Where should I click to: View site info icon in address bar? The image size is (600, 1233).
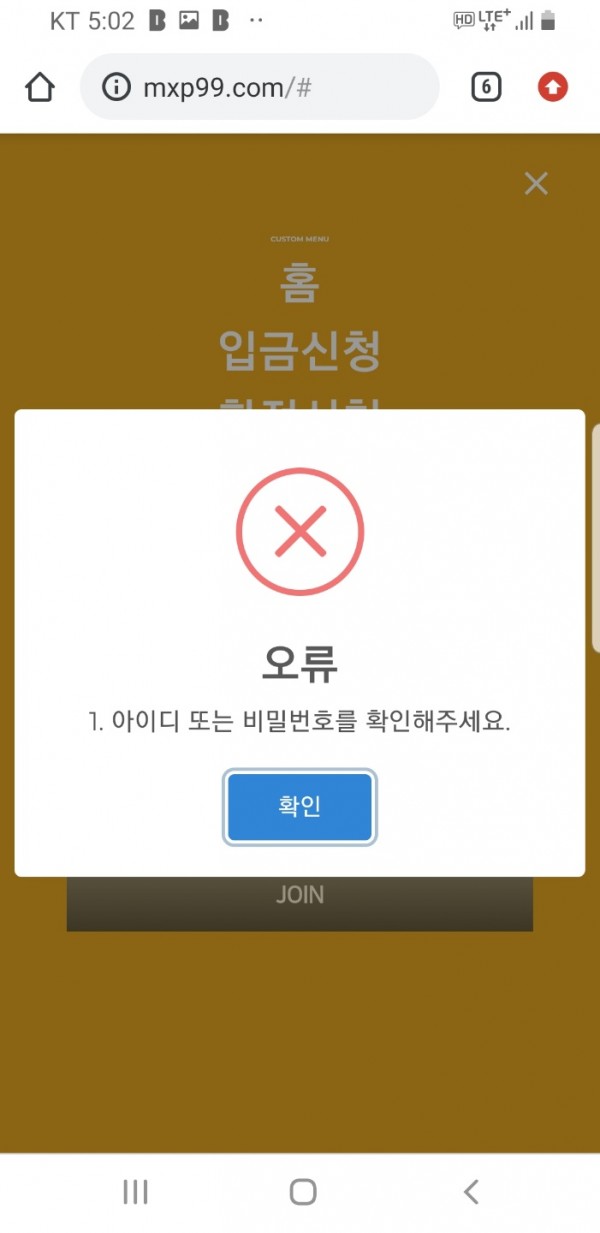117,88
